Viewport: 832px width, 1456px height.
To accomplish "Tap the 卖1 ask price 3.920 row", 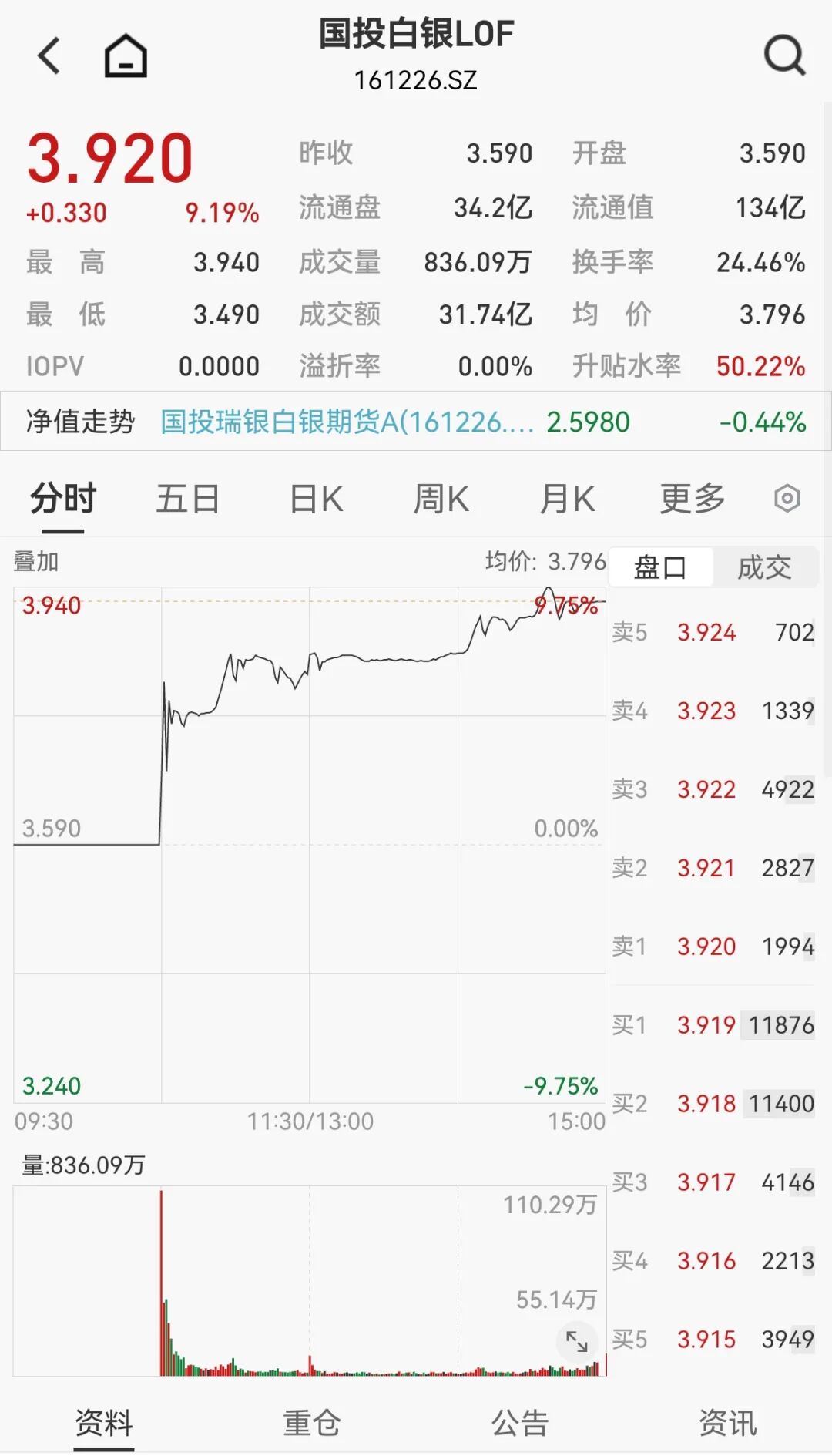I will 716,947.
